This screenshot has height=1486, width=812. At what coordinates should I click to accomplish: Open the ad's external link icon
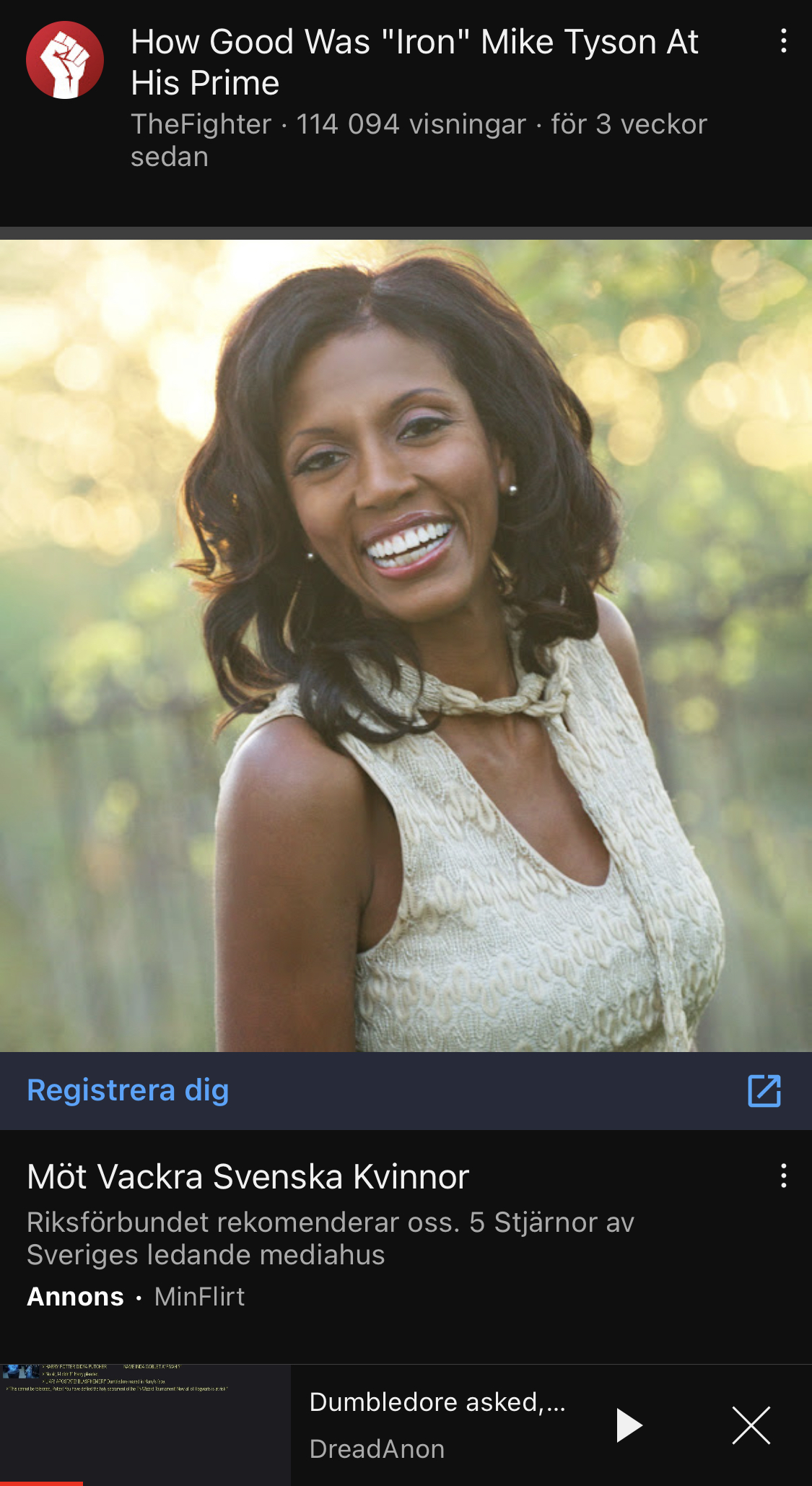764,1090
